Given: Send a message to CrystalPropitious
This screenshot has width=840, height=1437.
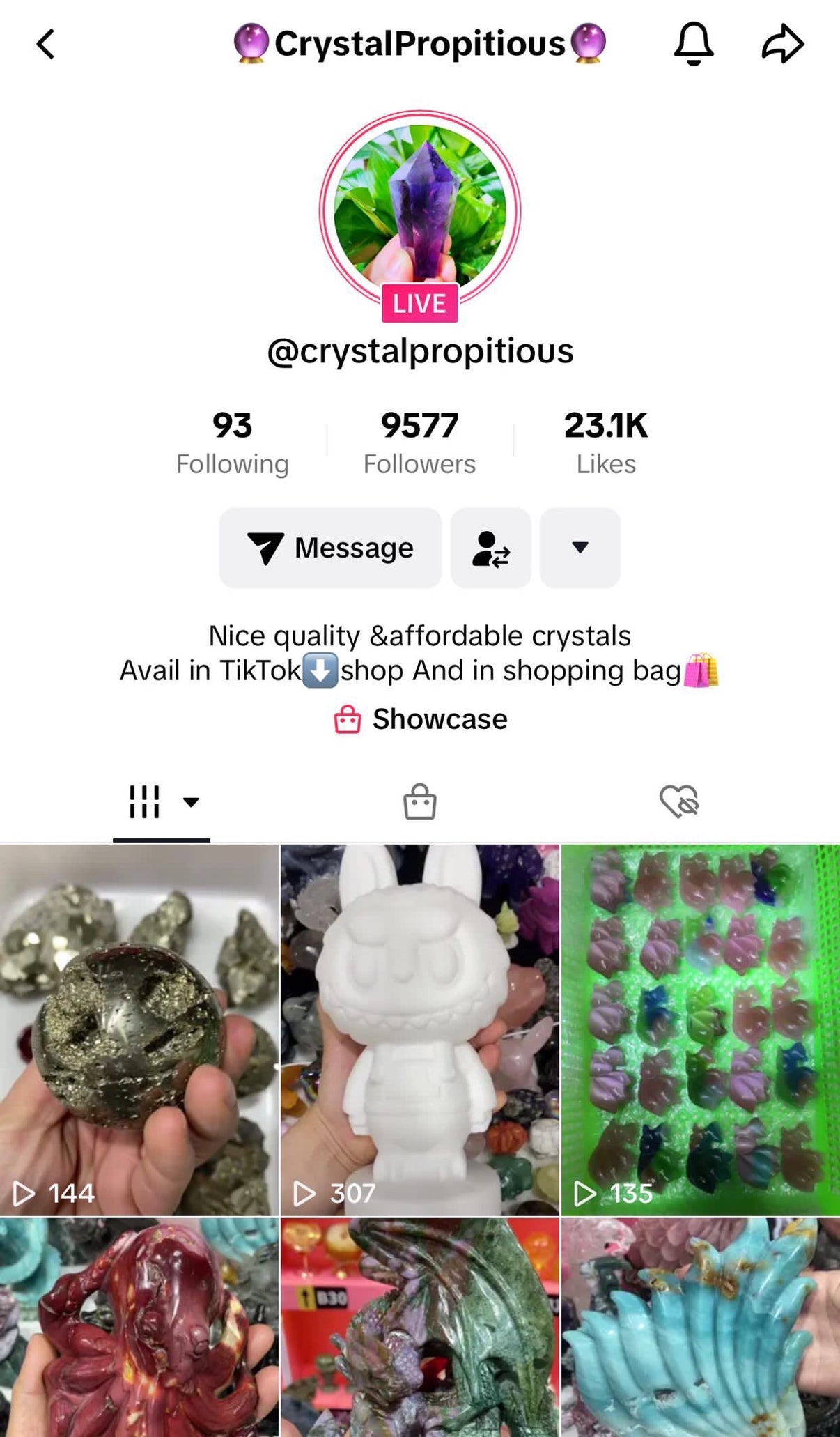Looking at the screenshot, I should (330, 548).
